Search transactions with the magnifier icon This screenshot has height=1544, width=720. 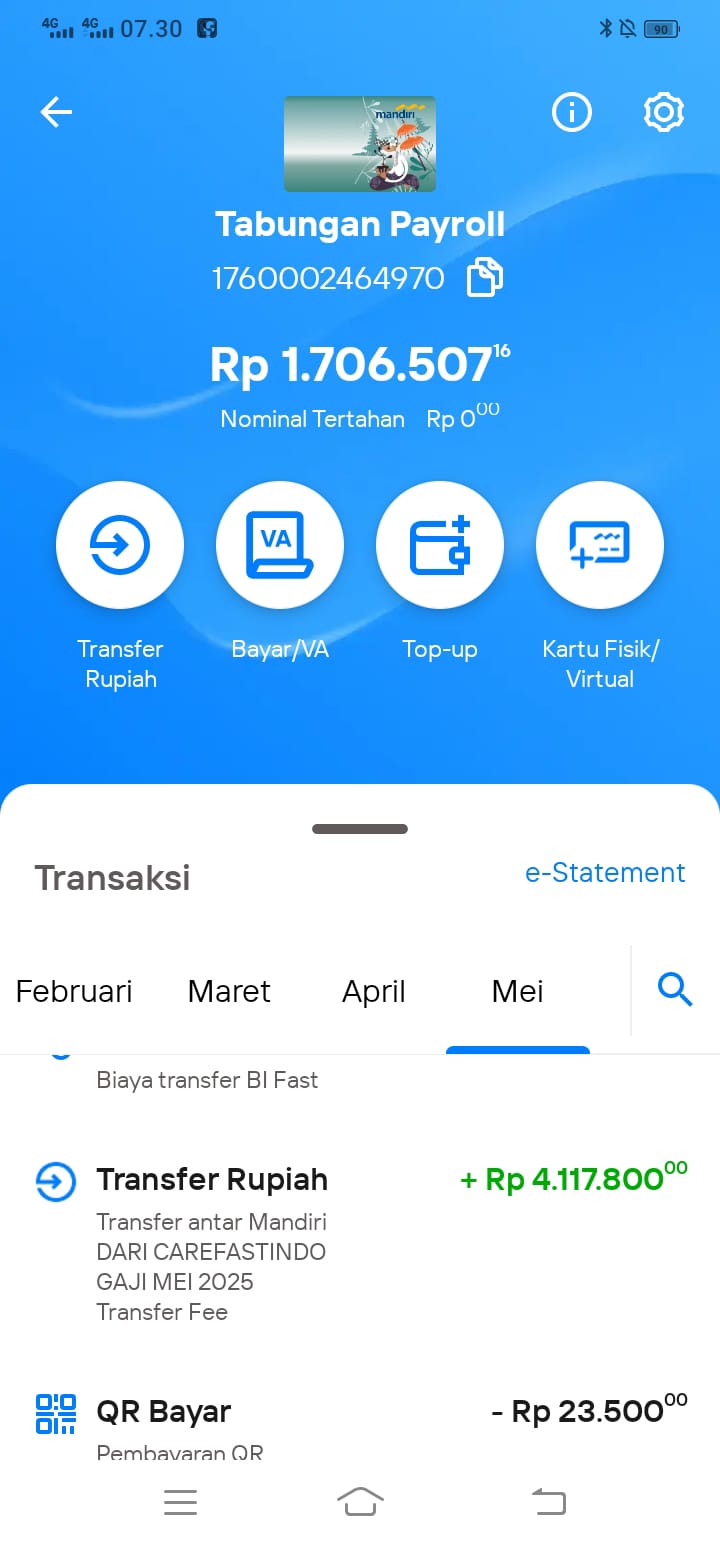coord(676,991)
